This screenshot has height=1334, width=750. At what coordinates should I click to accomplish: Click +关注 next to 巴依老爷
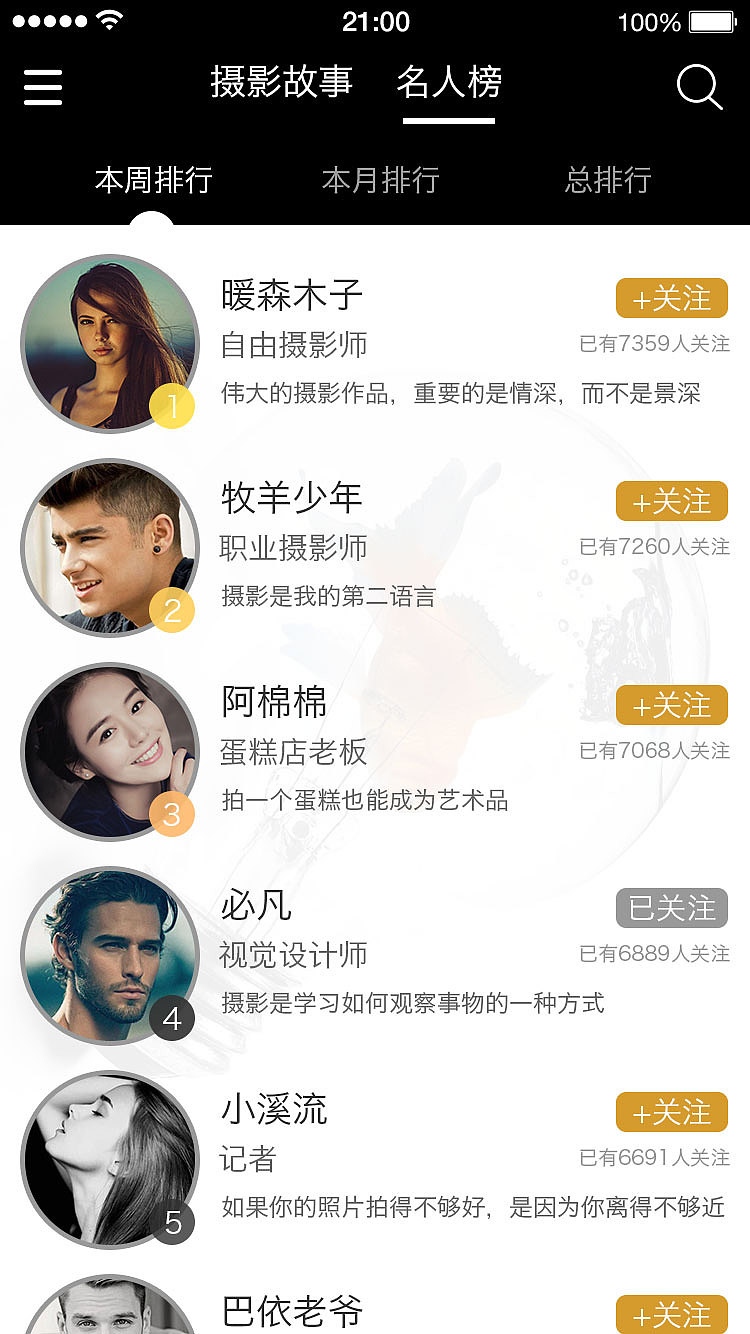671,1313
